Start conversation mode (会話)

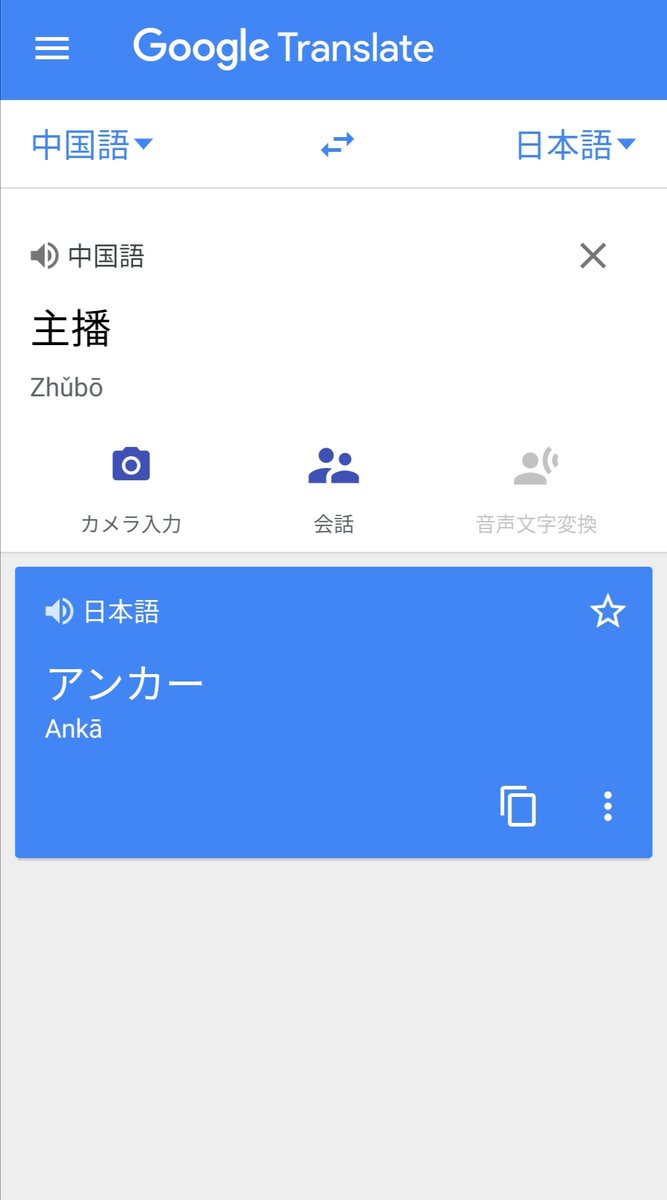tap(334, 490)
